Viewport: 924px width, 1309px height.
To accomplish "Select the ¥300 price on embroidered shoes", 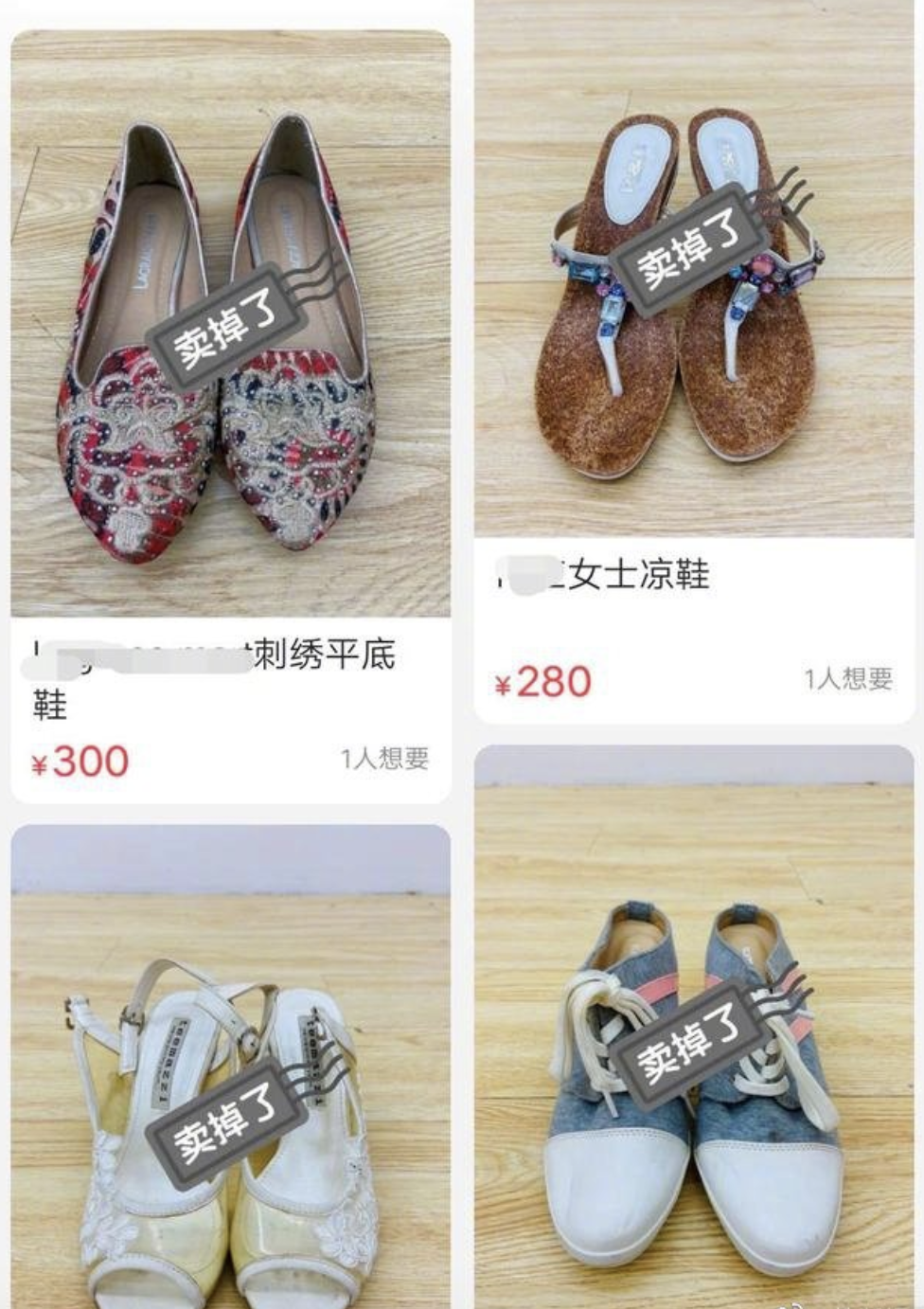I will pos(78,759).
